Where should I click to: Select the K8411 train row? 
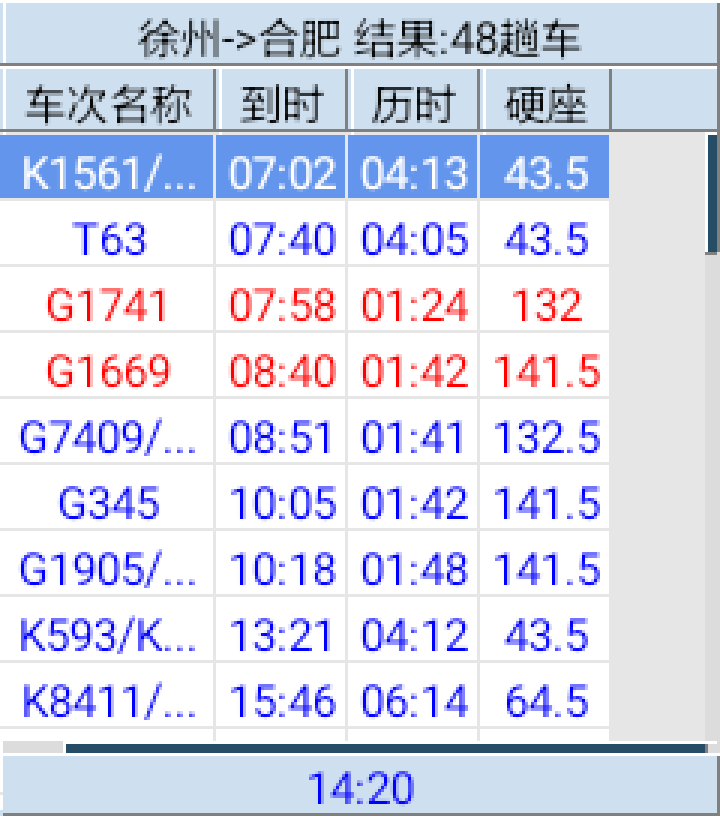(108, 701)
